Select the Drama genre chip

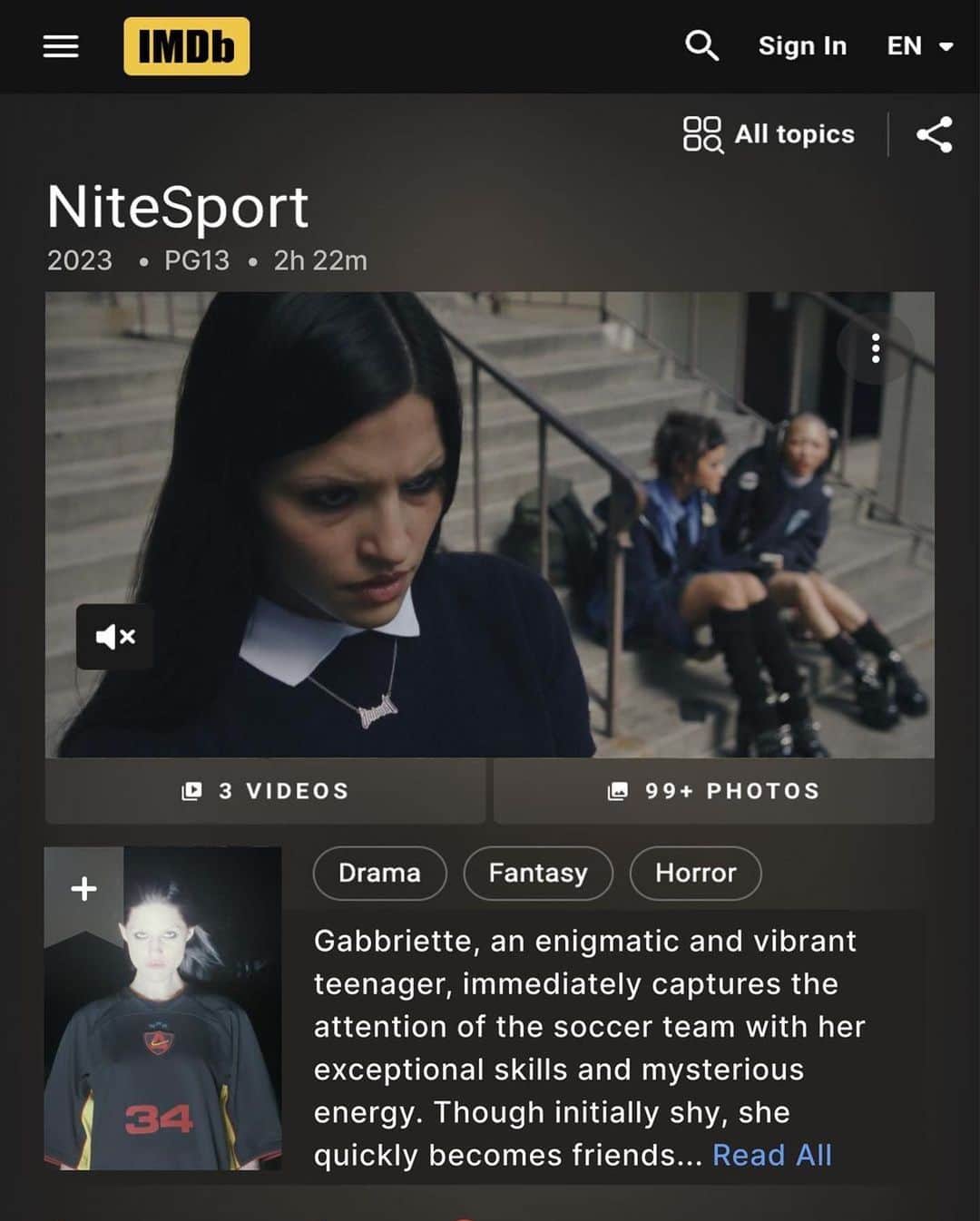tap(379, 873)
